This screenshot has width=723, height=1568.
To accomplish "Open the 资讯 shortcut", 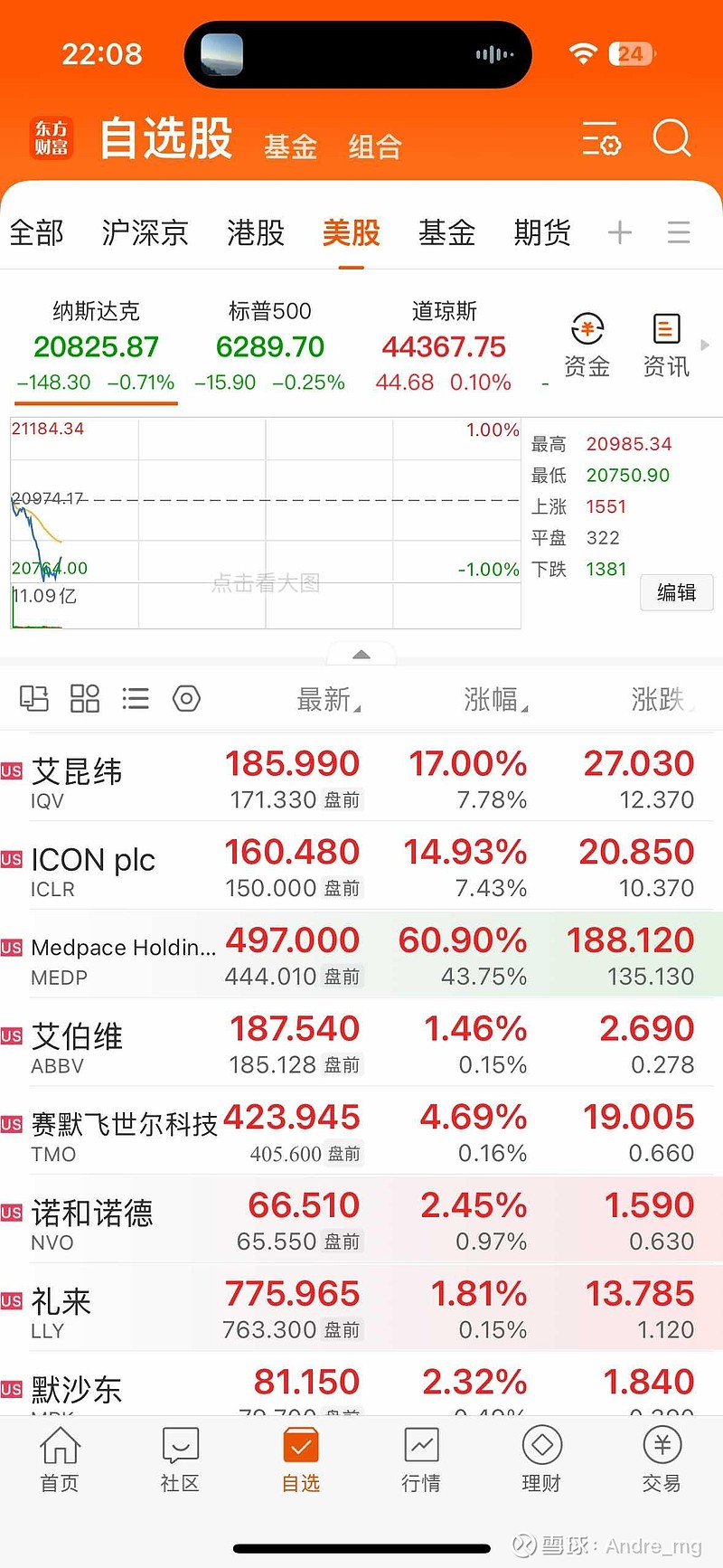I will pos(666,345).
